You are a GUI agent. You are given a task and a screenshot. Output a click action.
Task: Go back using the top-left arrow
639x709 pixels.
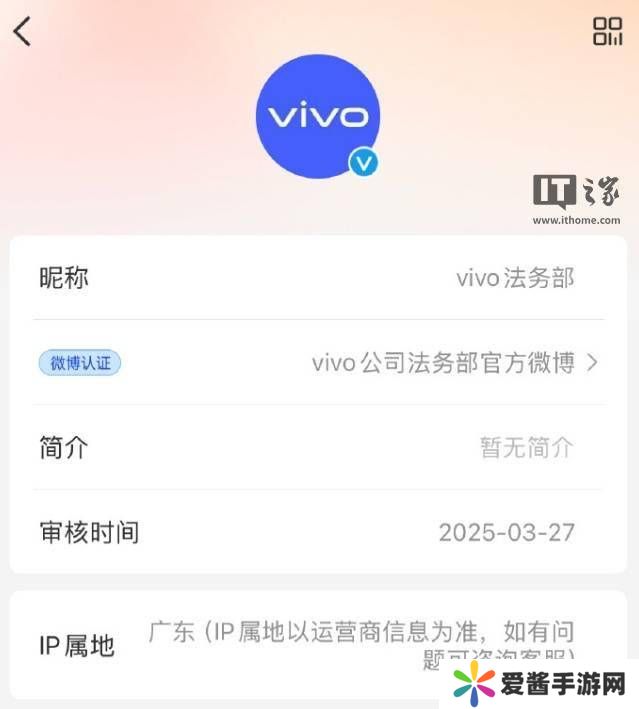(x=22, y=31)
